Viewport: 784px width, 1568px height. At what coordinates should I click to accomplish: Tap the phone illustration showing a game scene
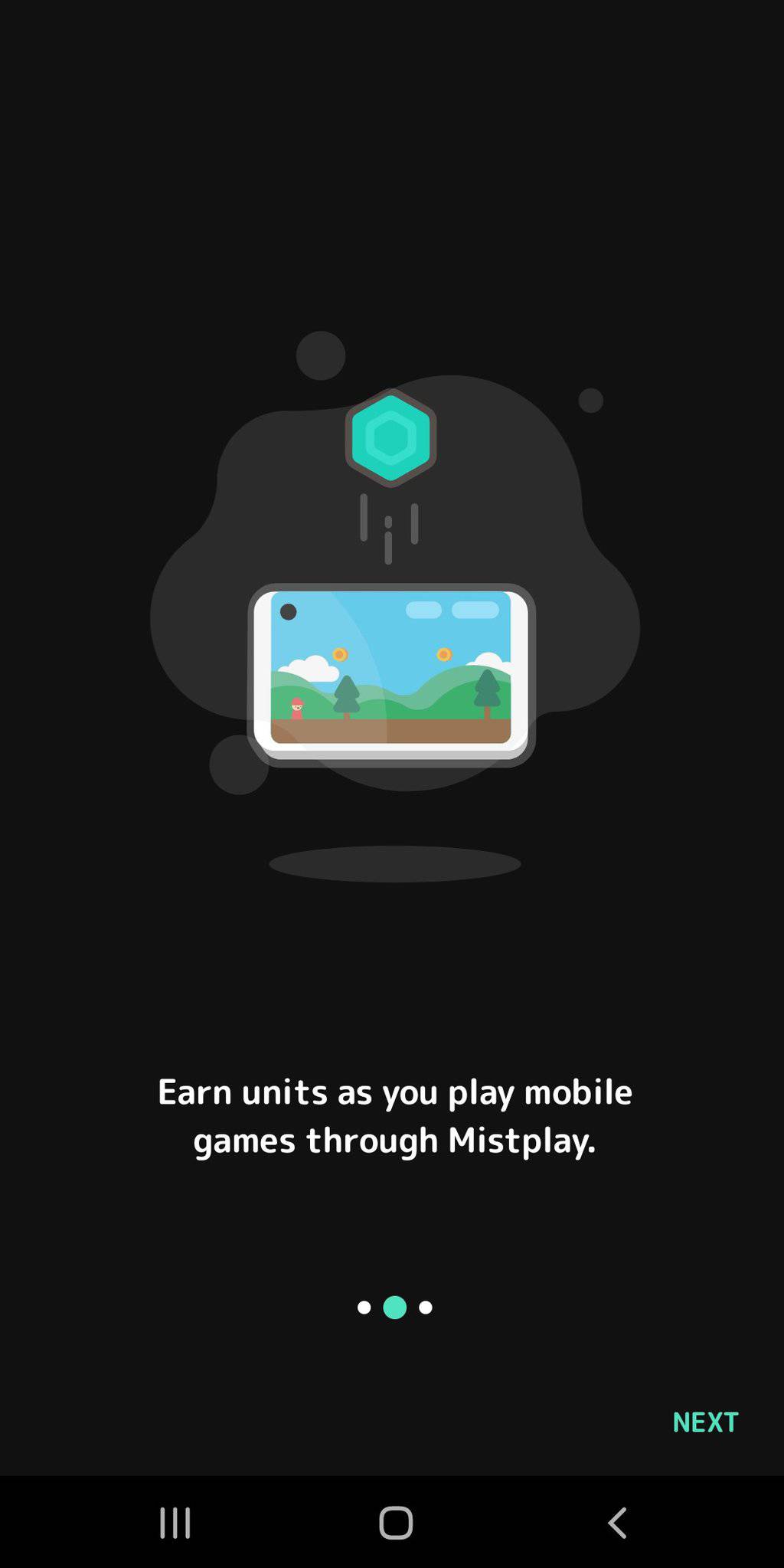pyautogui.click(x=392, y=670)
